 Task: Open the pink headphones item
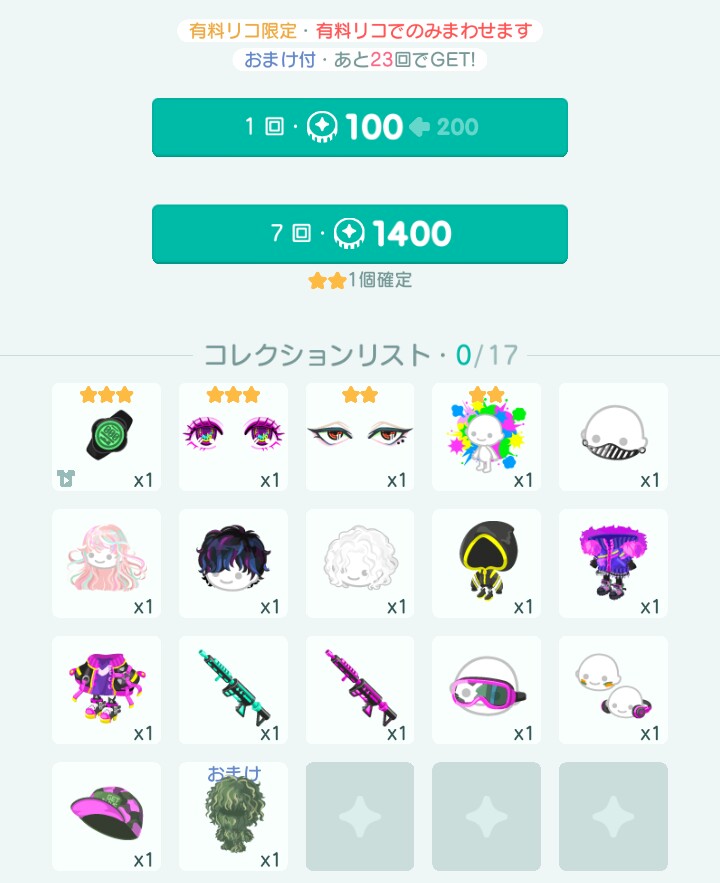[613, 690]
